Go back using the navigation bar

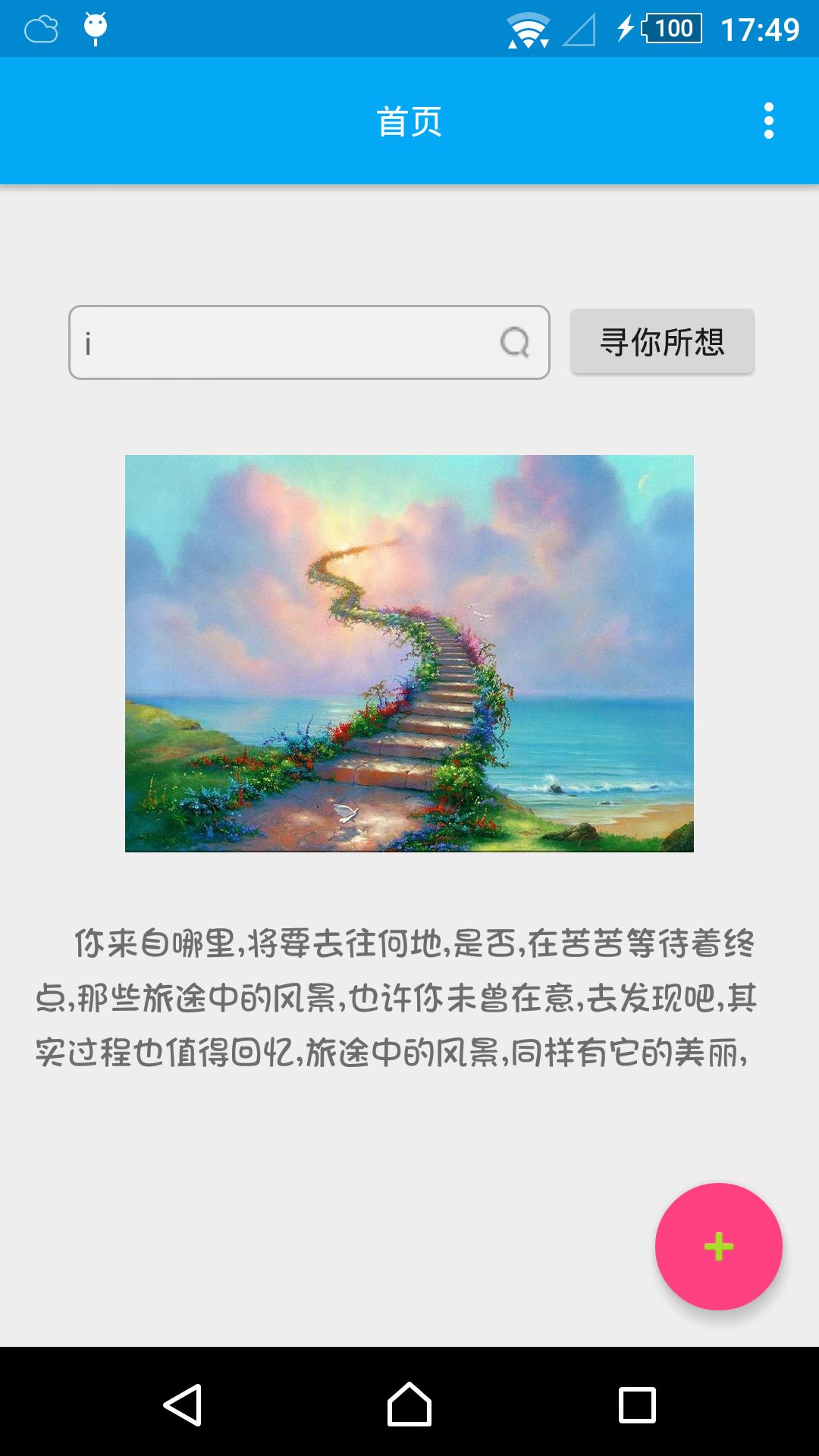183,1404
